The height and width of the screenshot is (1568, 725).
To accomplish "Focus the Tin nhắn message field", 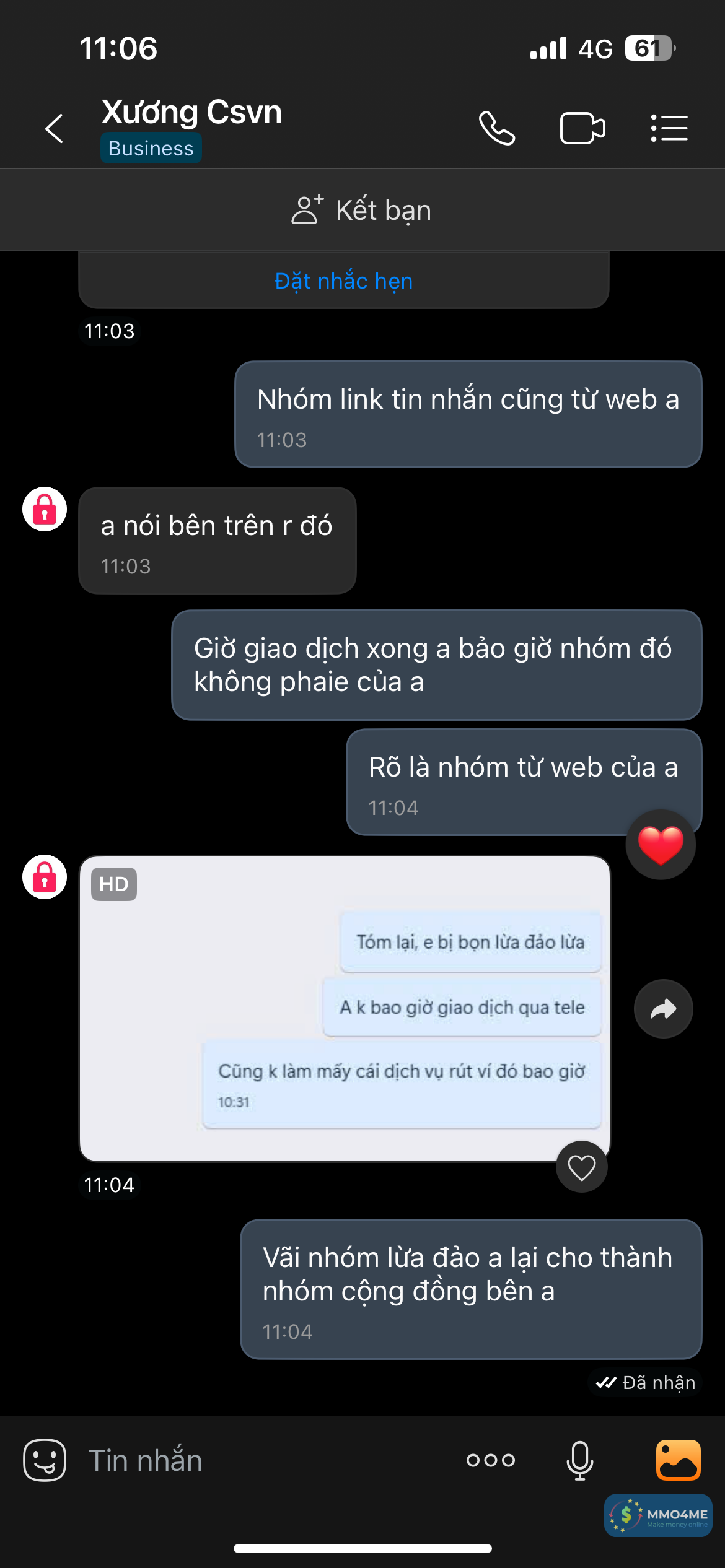I will coord(260,1460).
